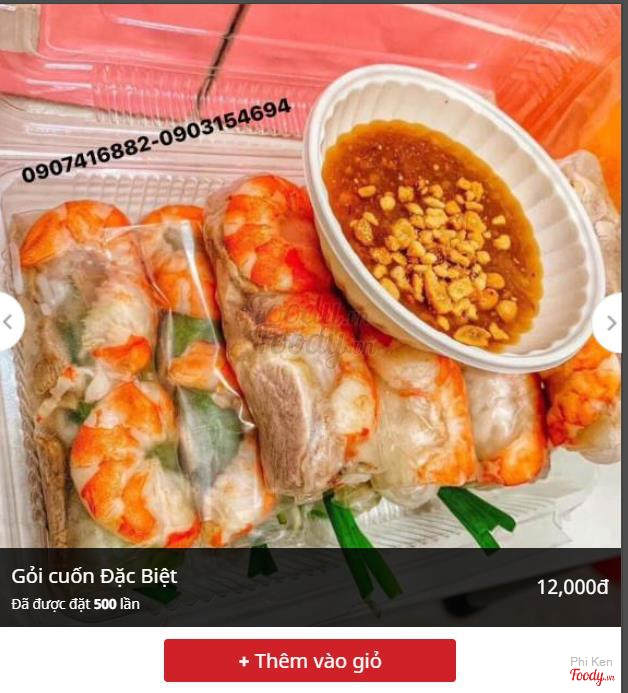The width and height of the screenshot is (628, 693).
Task: Go back to the previous photo
Action: point(9,322)
